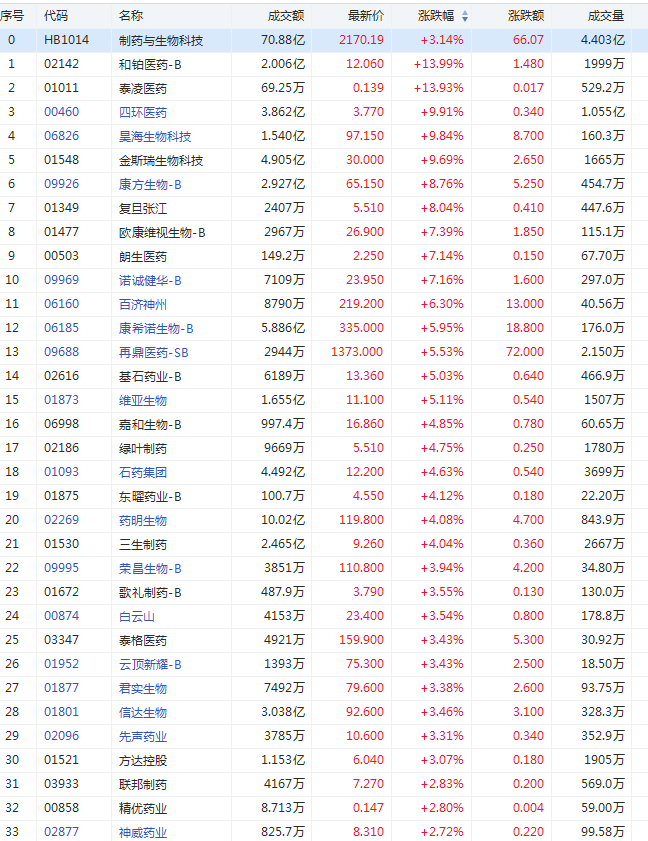
Task: Open stock 白云山
Action: click(136, 616)
